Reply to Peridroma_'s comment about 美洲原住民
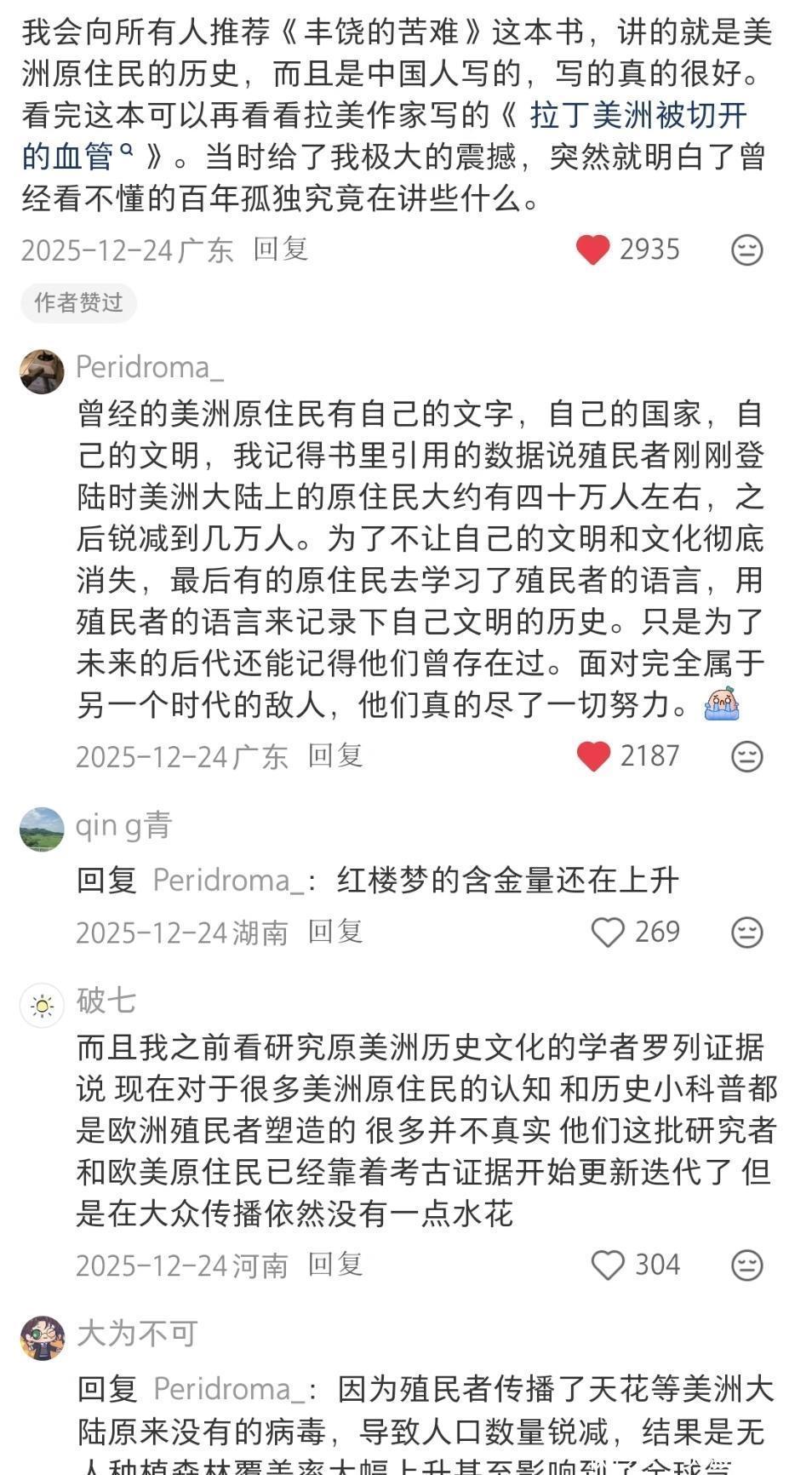 (335, 755)
